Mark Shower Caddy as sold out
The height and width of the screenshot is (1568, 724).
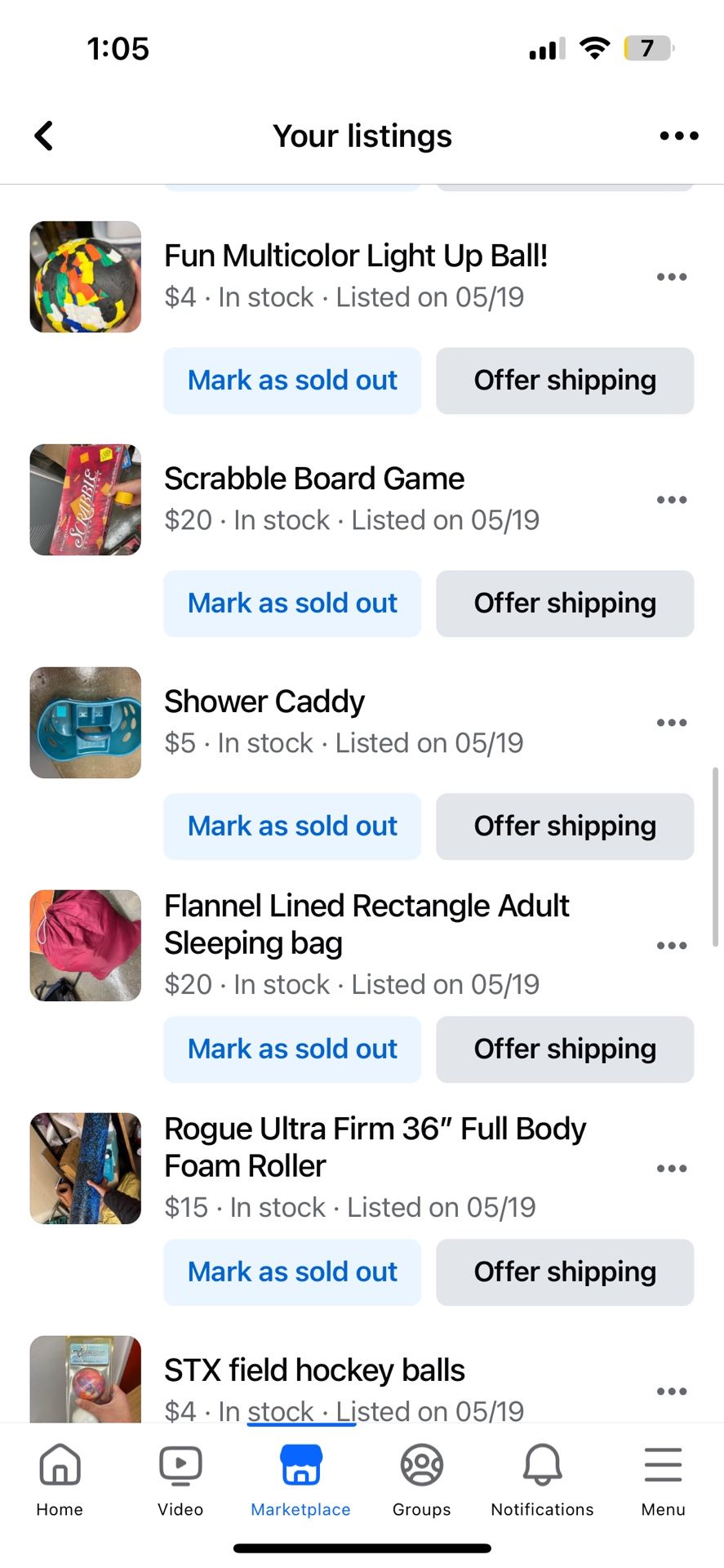[292, 826]
